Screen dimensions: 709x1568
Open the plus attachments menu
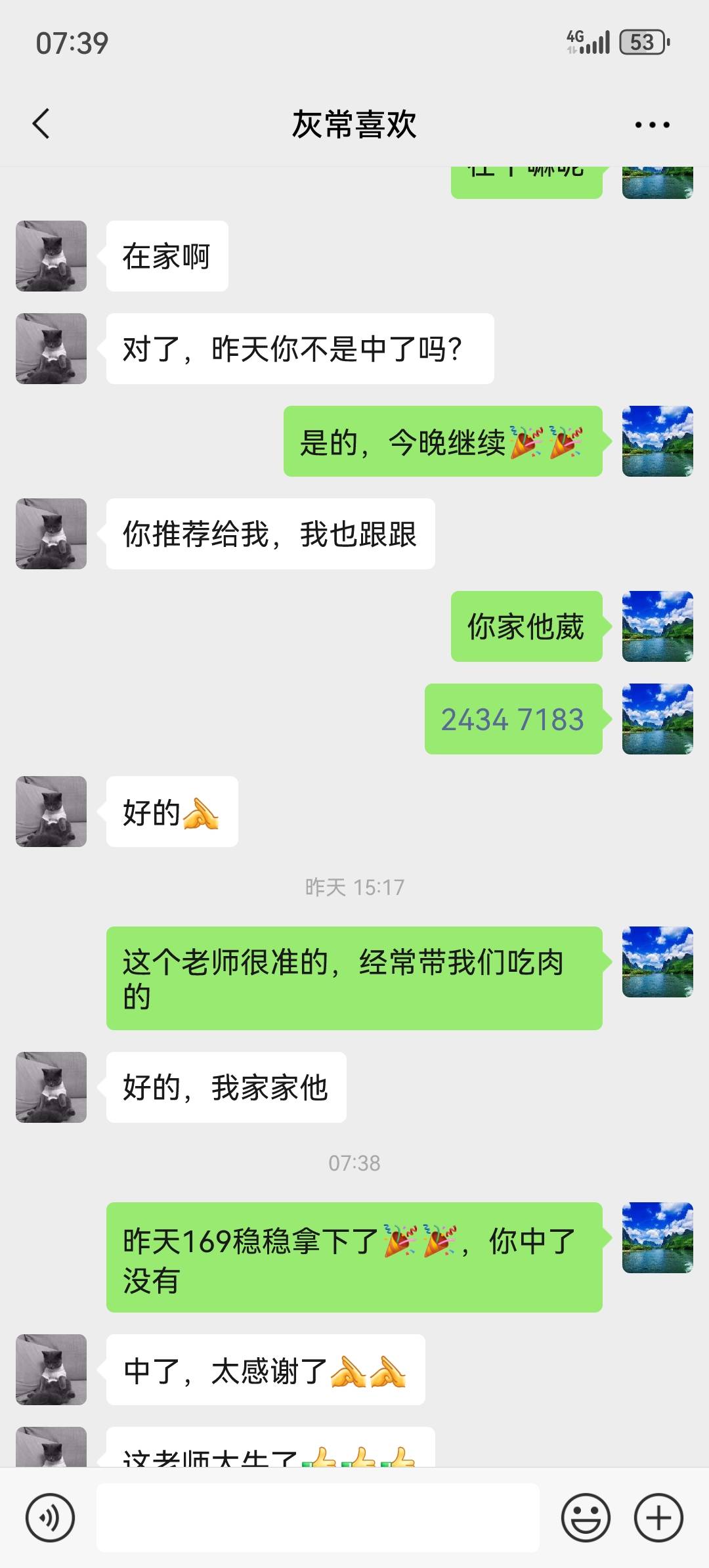pos(658,1517)
